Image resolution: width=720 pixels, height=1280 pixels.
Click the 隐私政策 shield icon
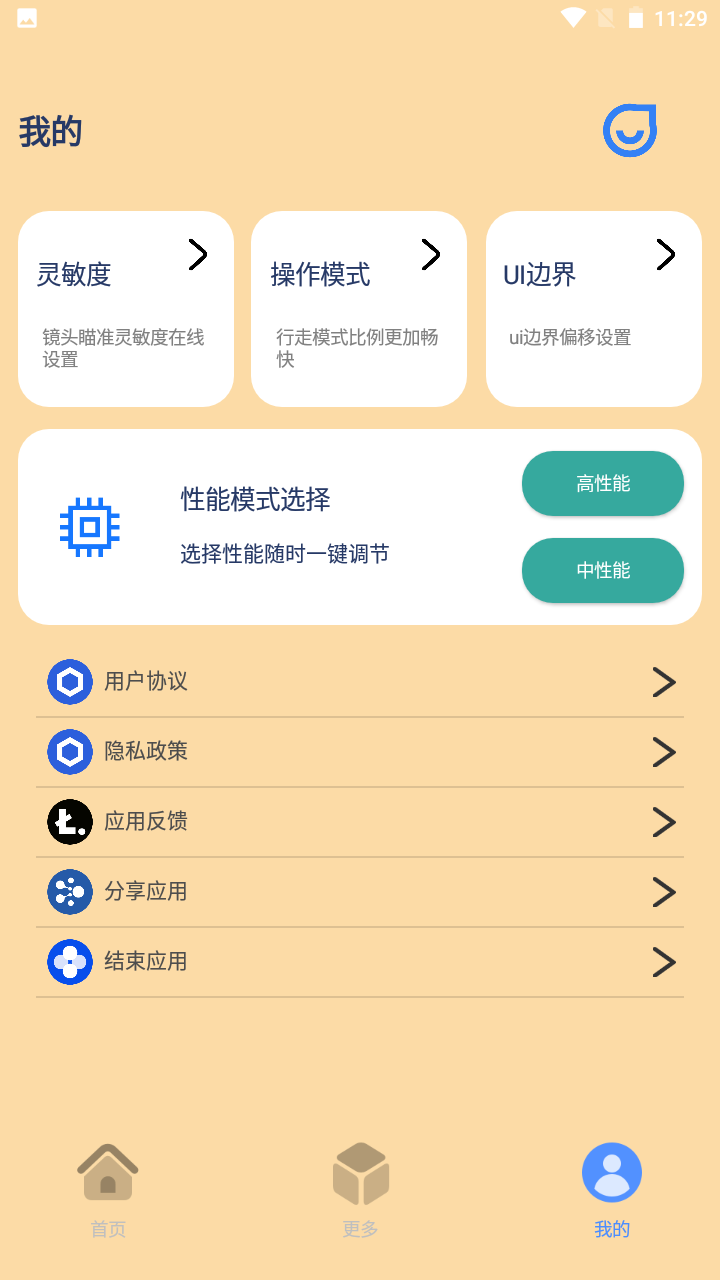tap(70, 751)
